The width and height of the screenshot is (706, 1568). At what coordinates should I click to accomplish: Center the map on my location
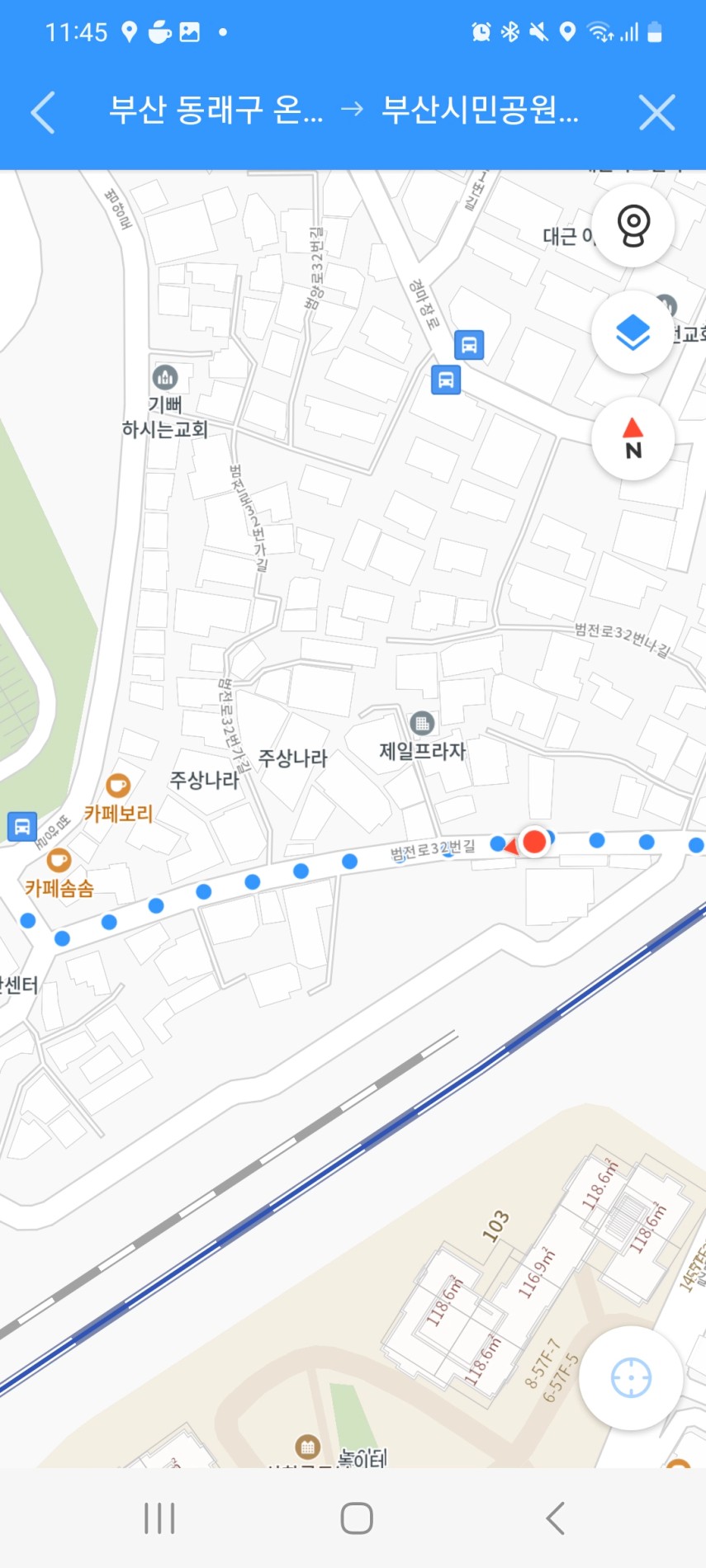point(631,1377)
